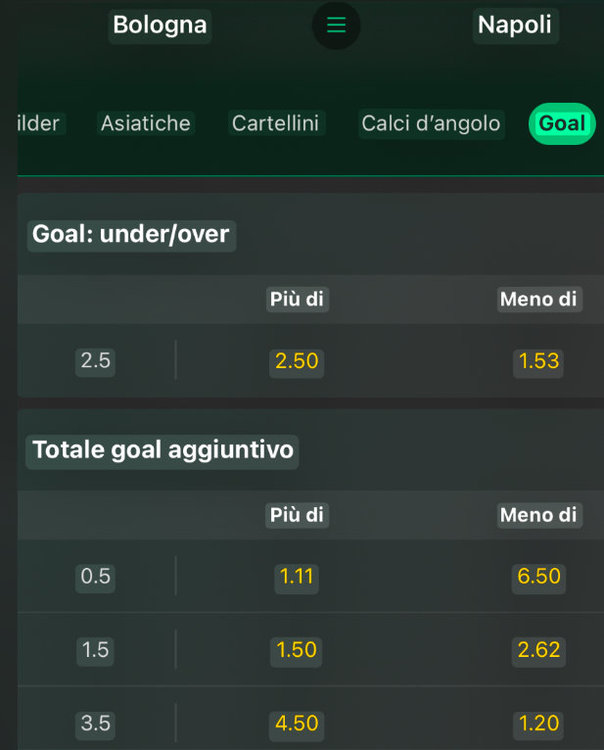Open the match menu between Bologna and Napoli

[336, 25]
